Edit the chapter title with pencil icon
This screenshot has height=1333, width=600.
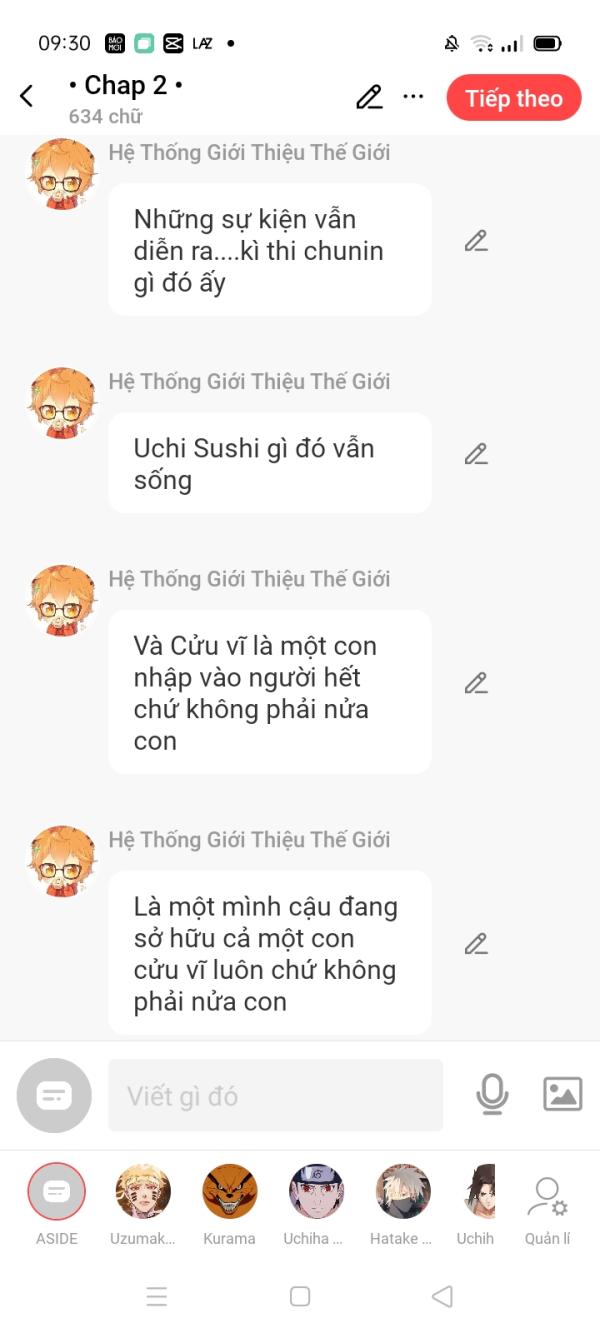pyautogui.click(x=369, y=97)
